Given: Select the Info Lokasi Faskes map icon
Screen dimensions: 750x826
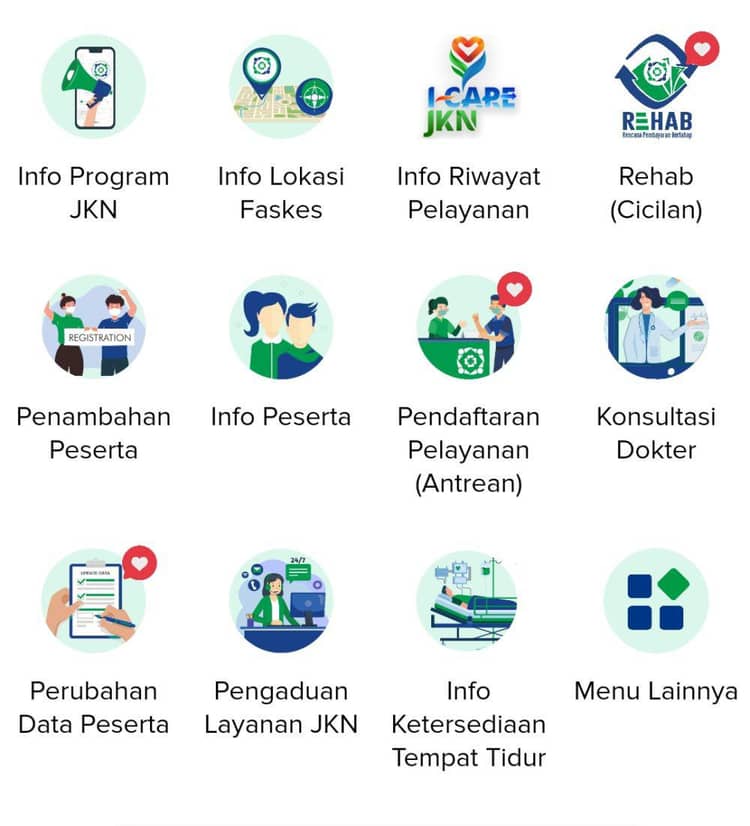Looking at the screenshot, I should [280, 85].
